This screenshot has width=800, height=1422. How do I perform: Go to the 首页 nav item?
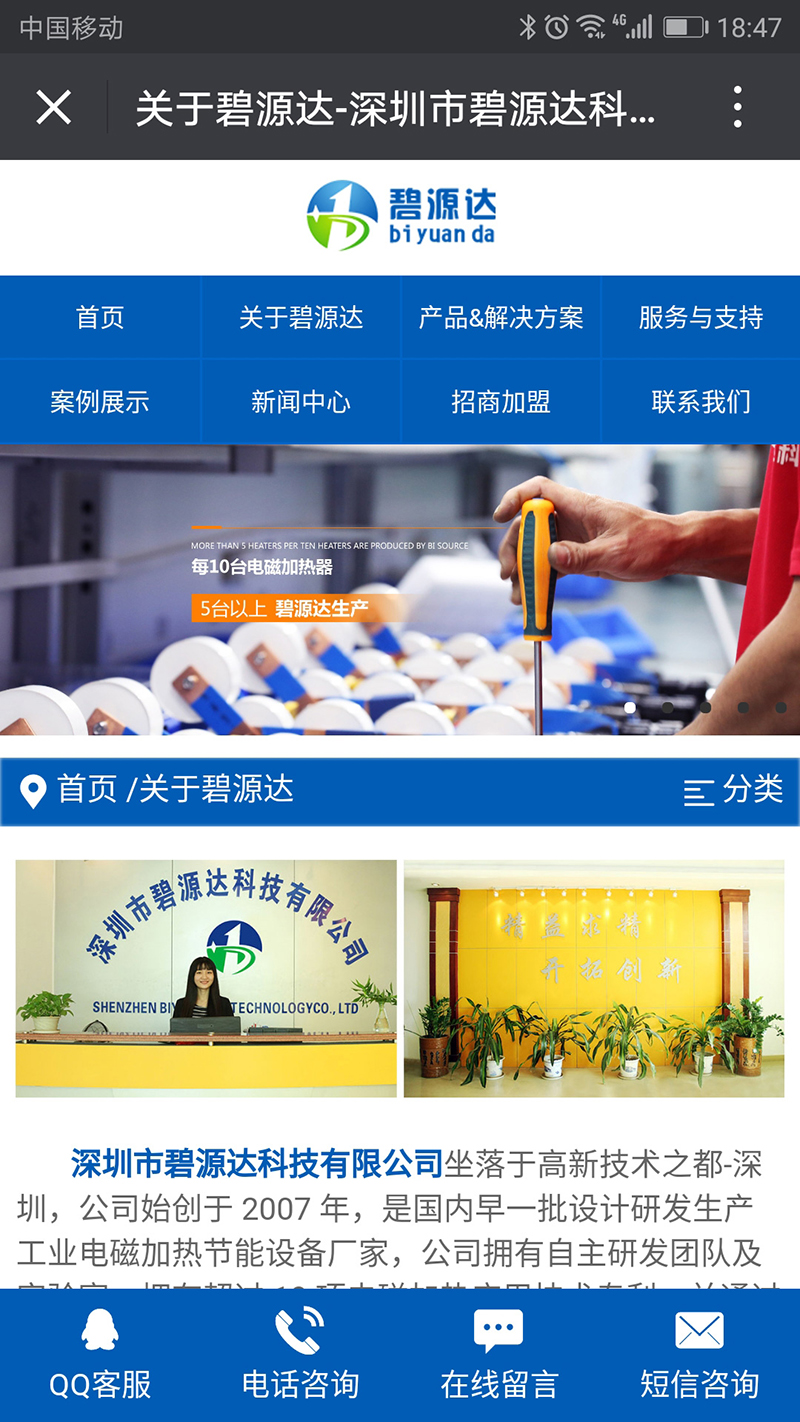point(100,318)
